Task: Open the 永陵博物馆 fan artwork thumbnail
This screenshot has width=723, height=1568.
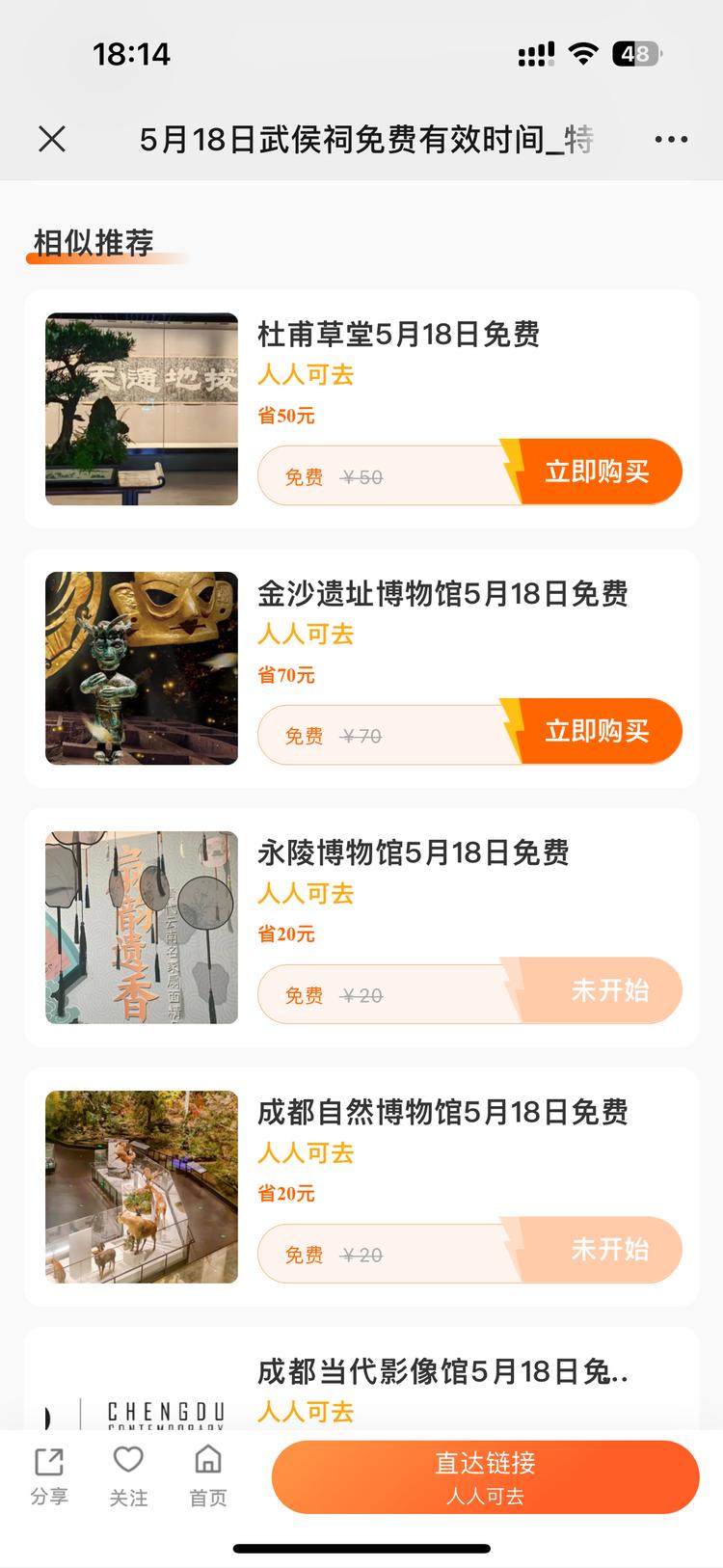Action: 141,928
